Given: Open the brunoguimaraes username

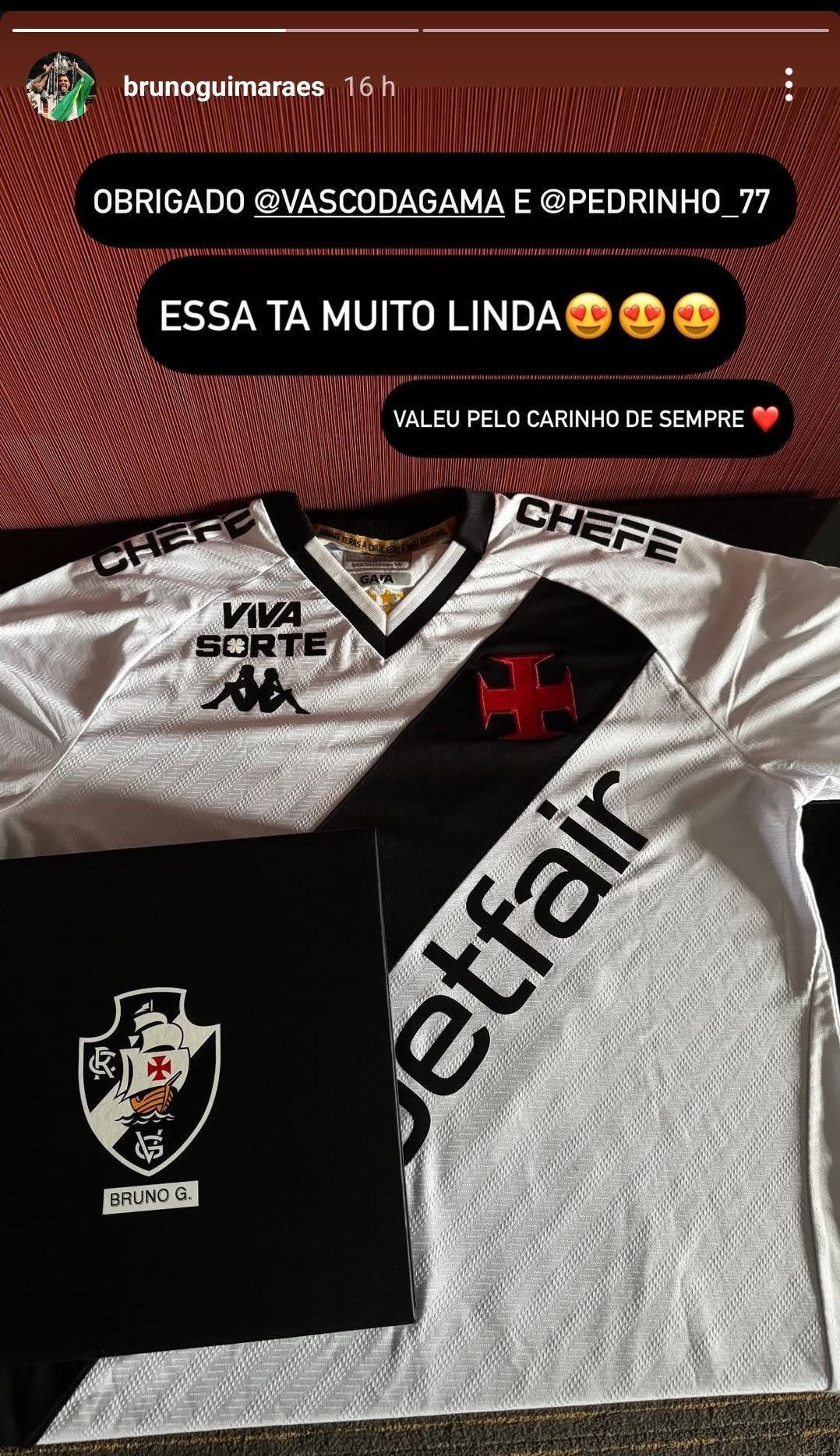Looking at the screenshot, I should click(224, 86).
